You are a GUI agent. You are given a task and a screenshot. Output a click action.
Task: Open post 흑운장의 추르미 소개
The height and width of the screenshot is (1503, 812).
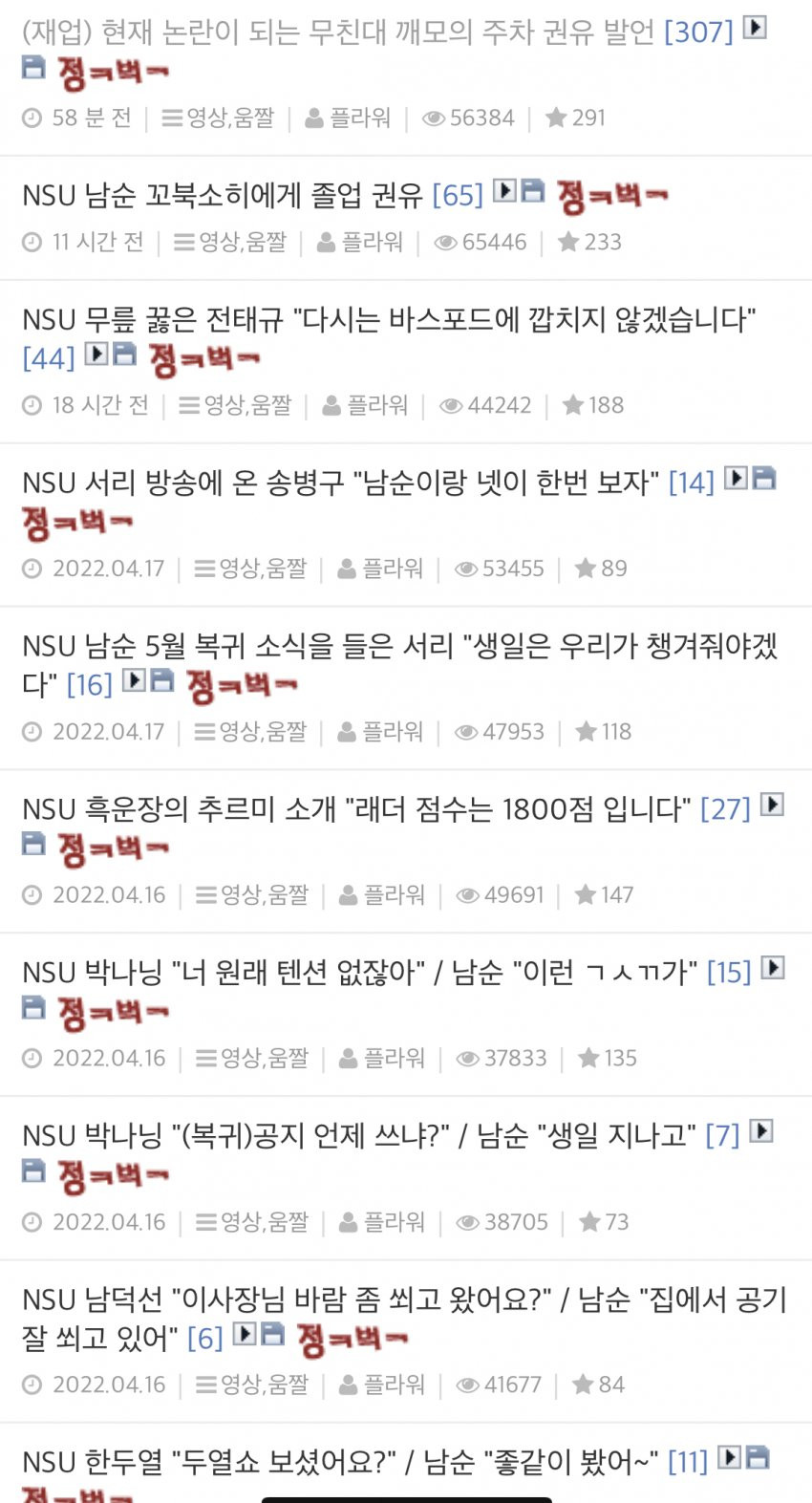point(355,810)
